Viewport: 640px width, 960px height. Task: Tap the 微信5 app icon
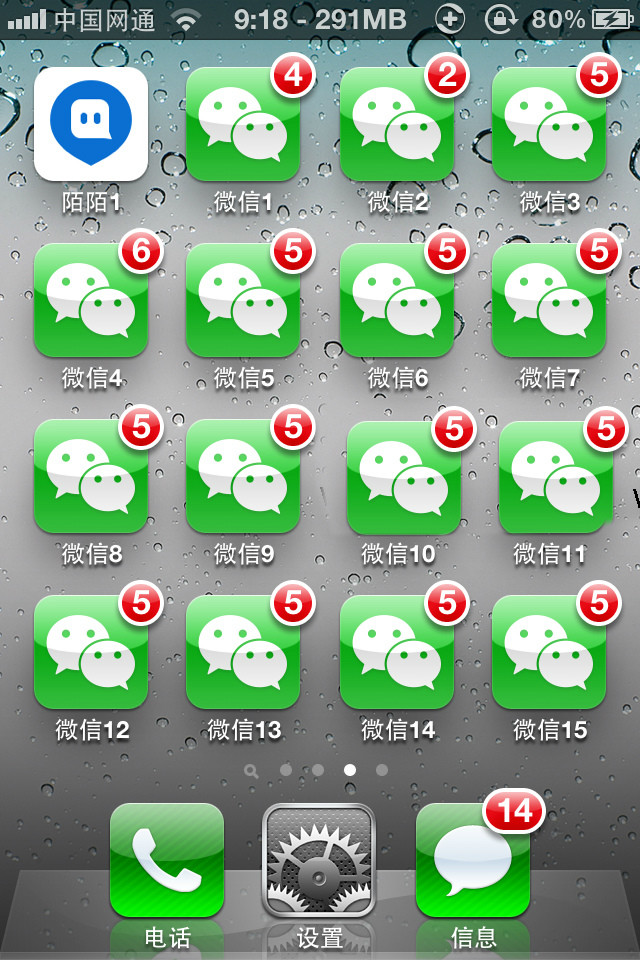point(243,300)
